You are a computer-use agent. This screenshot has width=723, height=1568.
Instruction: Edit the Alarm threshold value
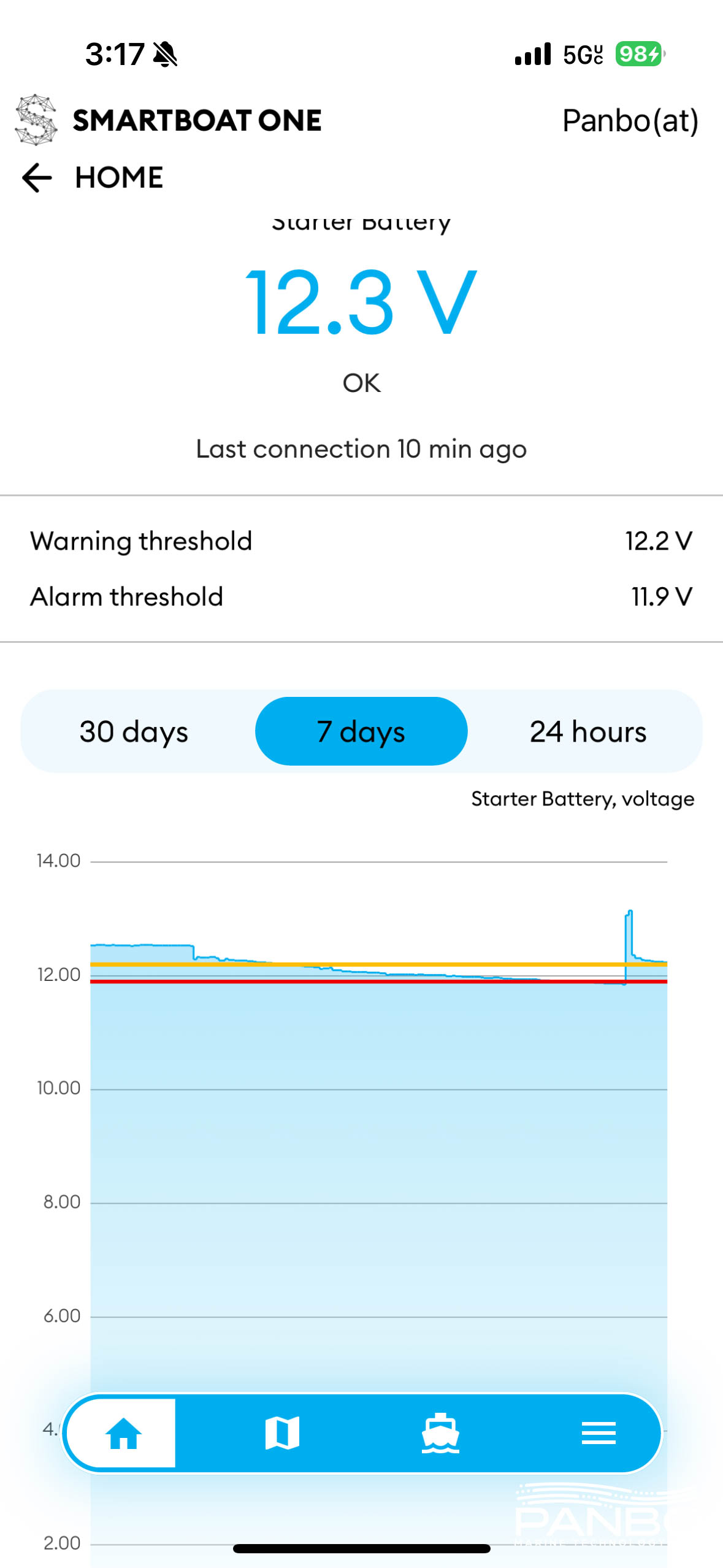tap(361, 596)
